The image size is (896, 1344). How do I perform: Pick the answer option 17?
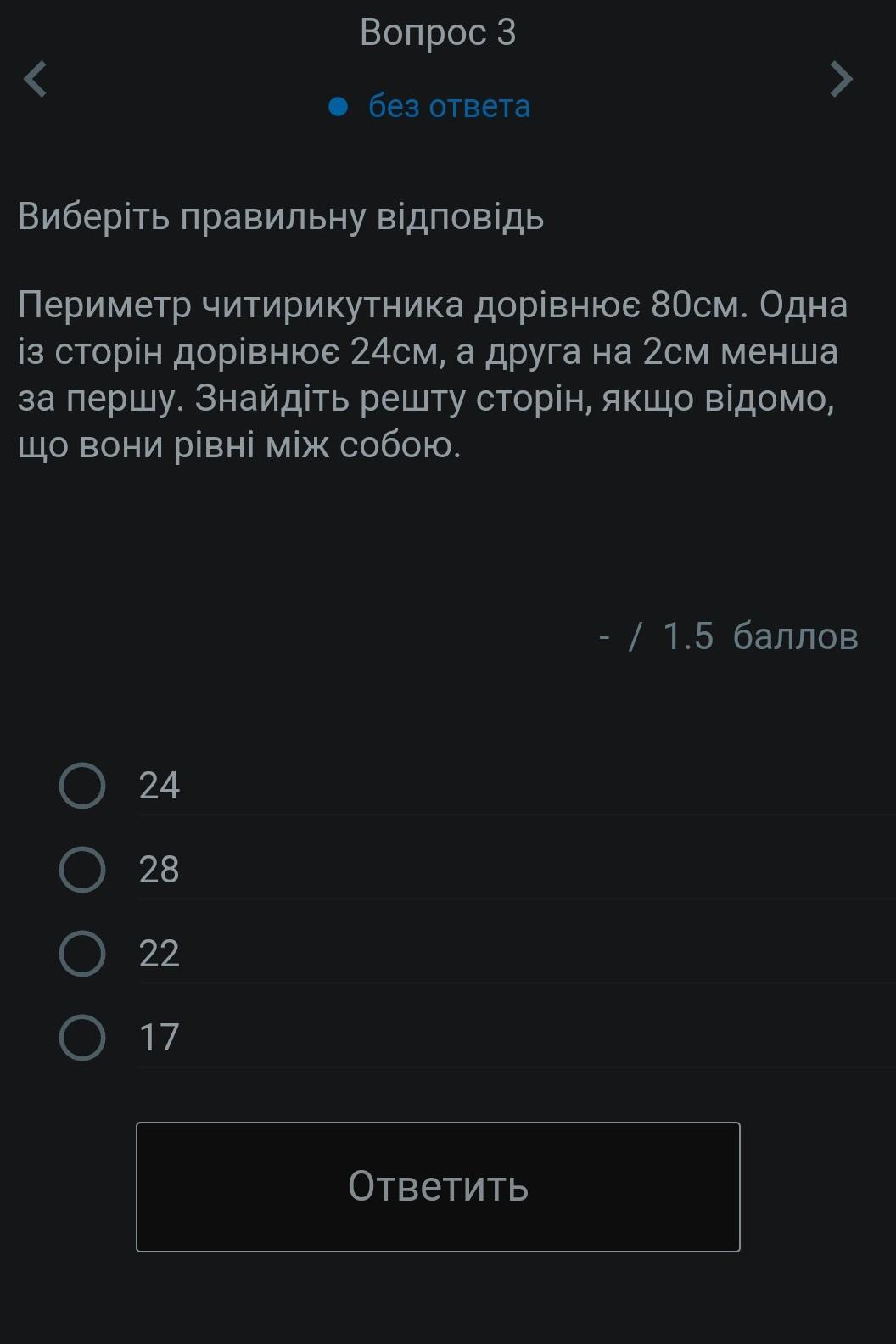(83, 1038)
